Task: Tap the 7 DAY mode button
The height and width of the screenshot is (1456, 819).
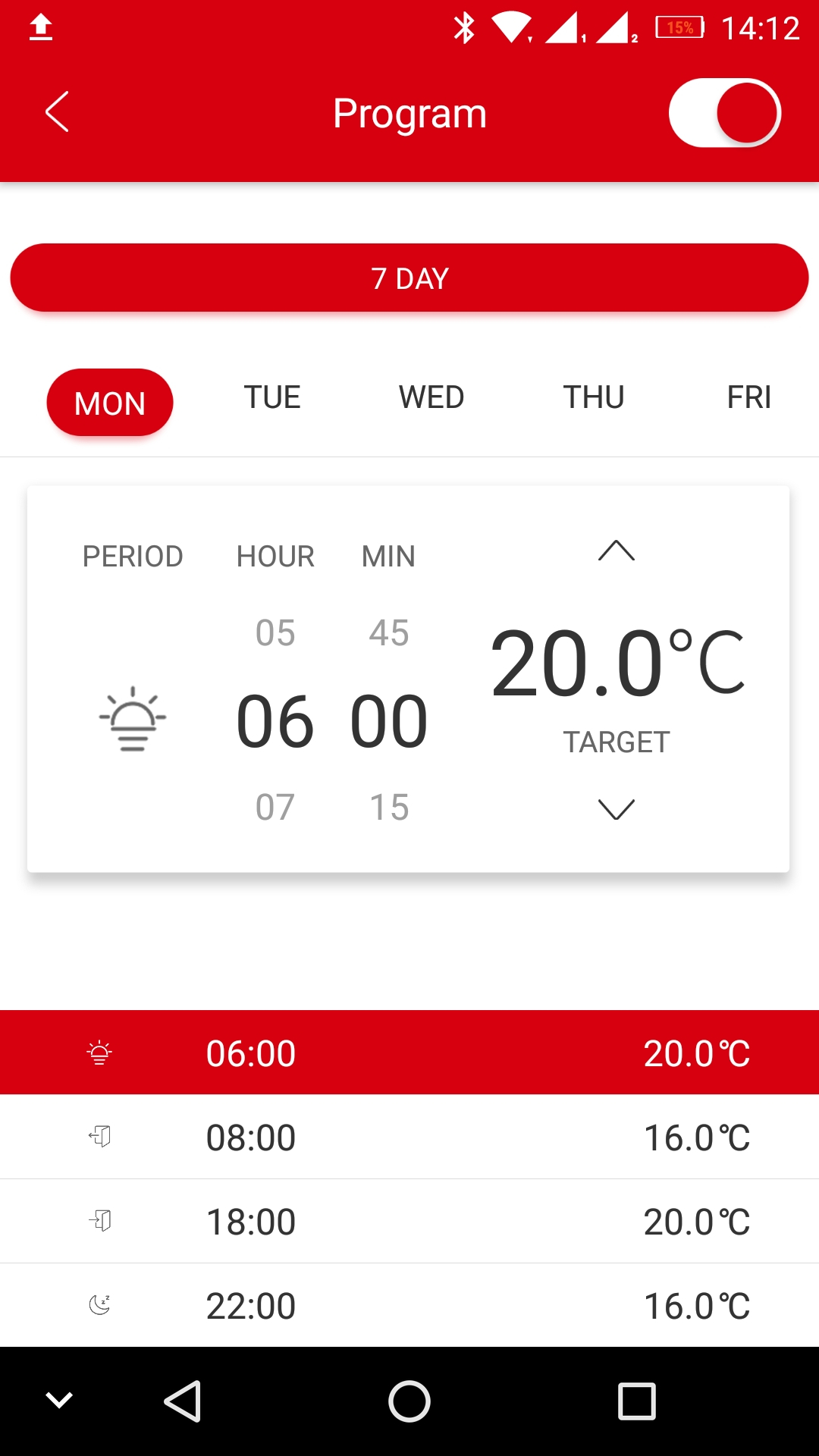Action: pyautogui.click(x=409, y=278)
